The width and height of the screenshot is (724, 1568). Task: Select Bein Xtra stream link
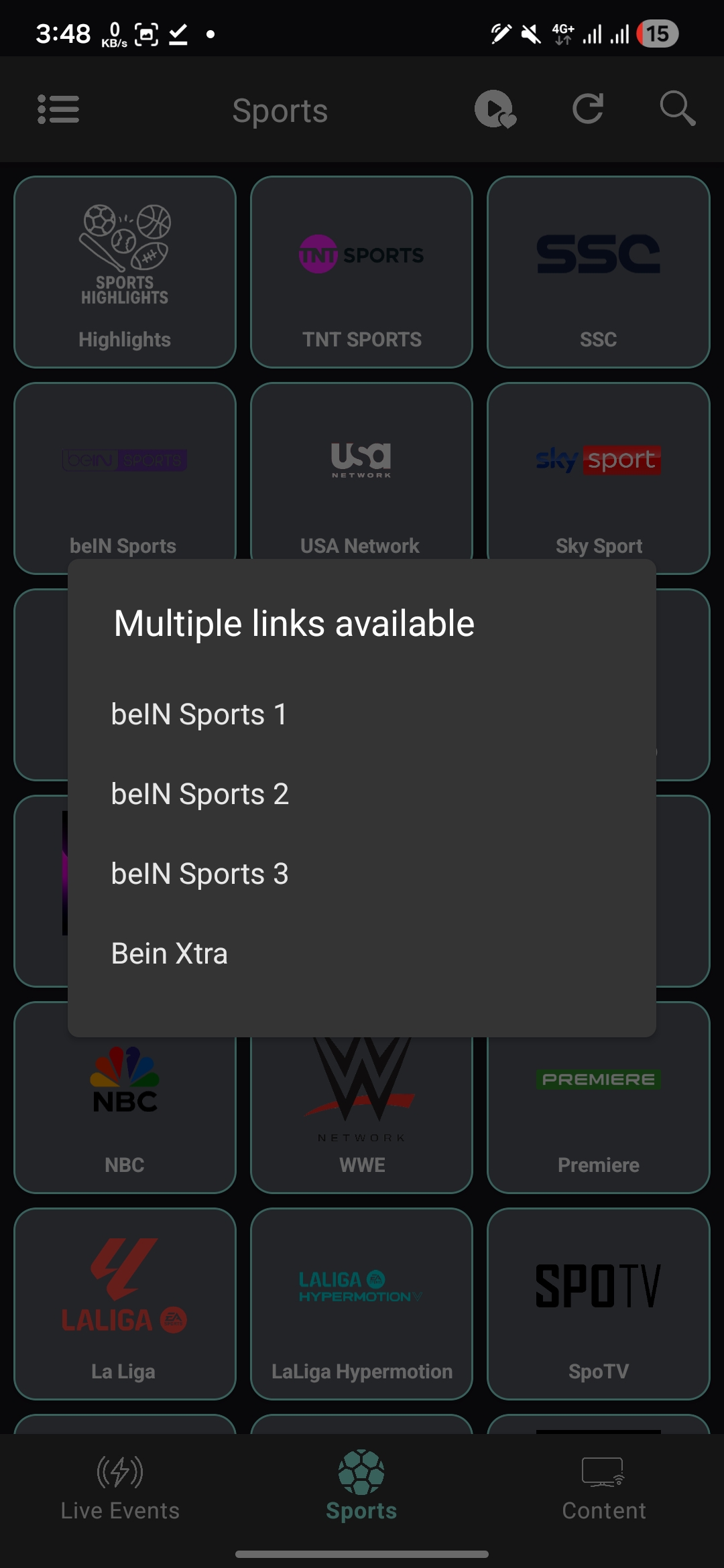(169, 952)
